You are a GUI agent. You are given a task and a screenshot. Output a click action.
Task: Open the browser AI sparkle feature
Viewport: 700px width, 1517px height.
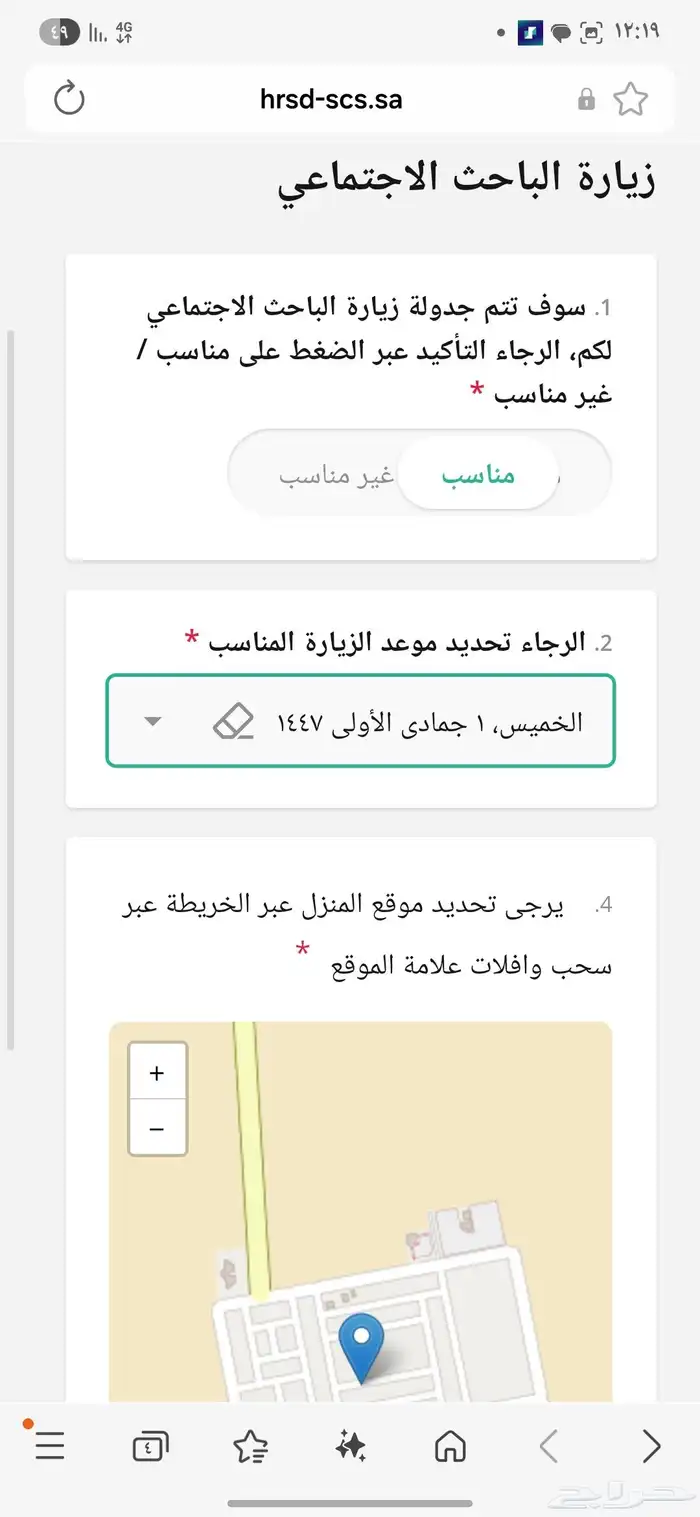tap(351, 1446)
